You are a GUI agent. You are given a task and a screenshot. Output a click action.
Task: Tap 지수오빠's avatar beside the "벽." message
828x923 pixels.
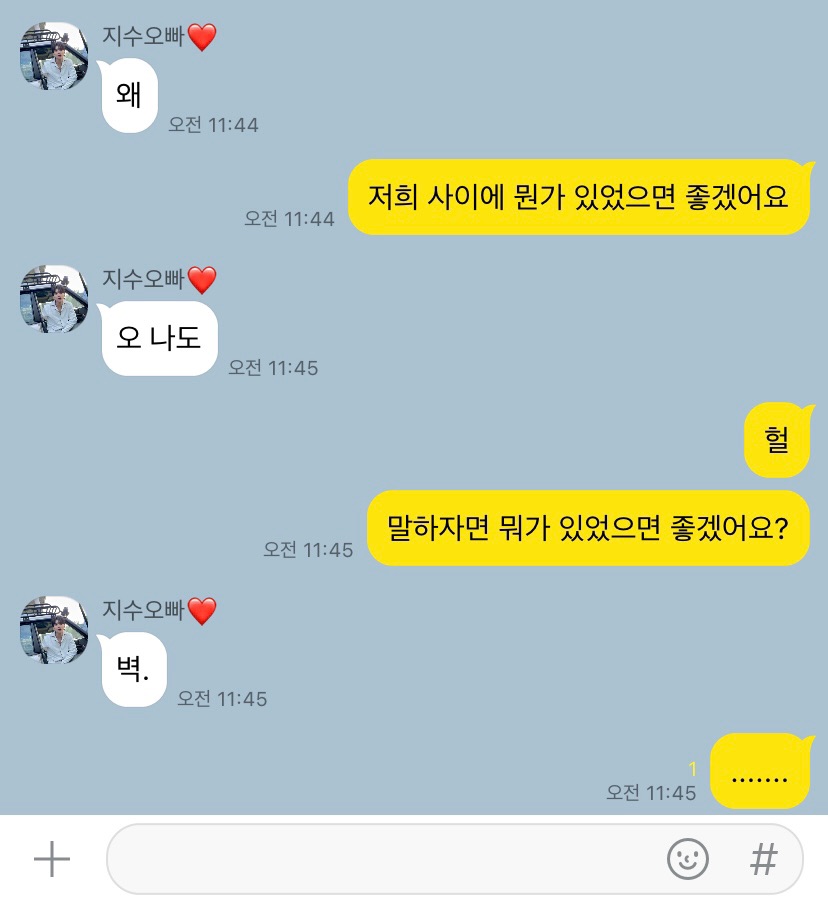54,629
